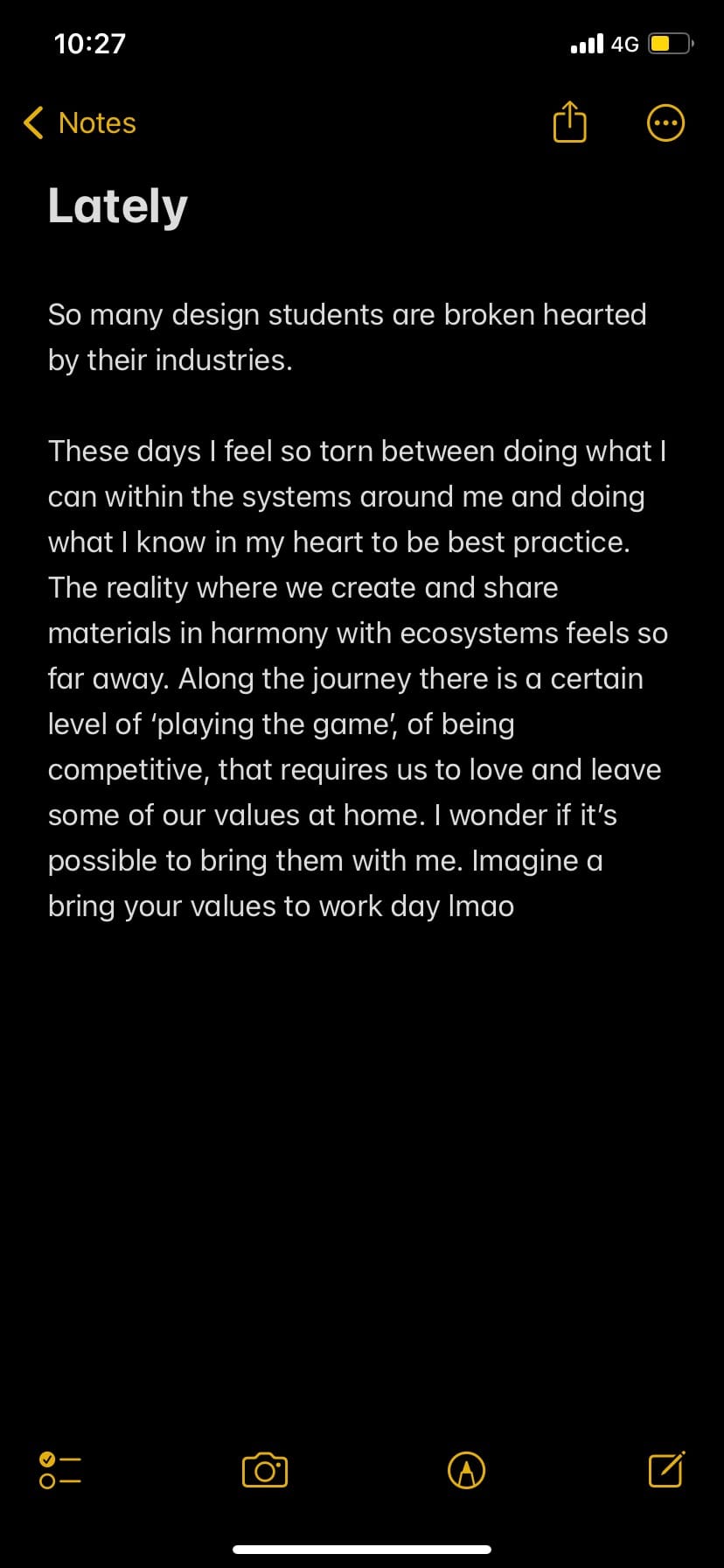Share this note
The width and height of the screenshot is (724, 1568).
pyautogui.click(x=569, y=122)
